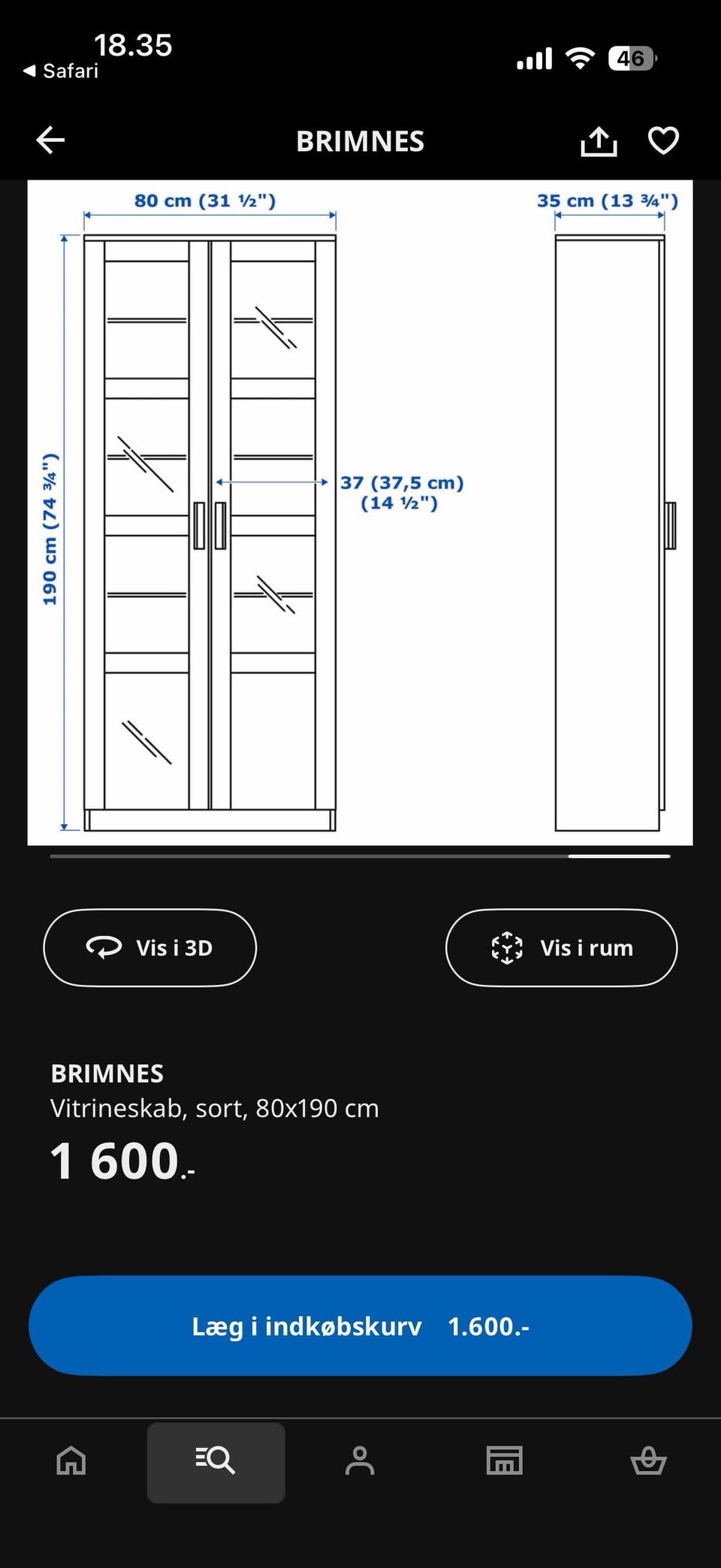Return to Safari via top-left link

coord(60,71)
